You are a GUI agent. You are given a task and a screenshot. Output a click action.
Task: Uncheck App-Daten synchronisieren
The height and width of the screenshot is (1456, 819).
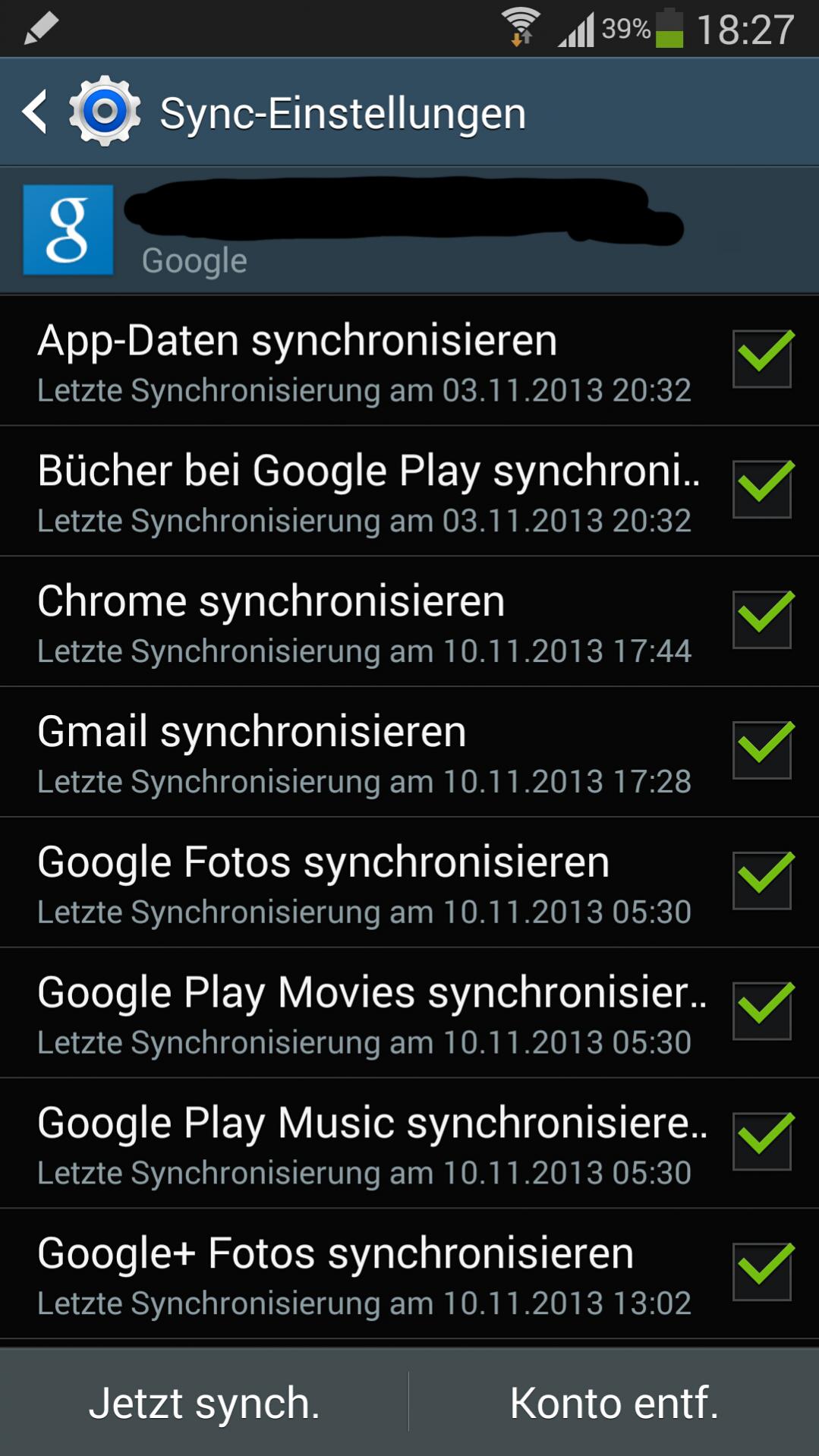(x=762, y=359)
